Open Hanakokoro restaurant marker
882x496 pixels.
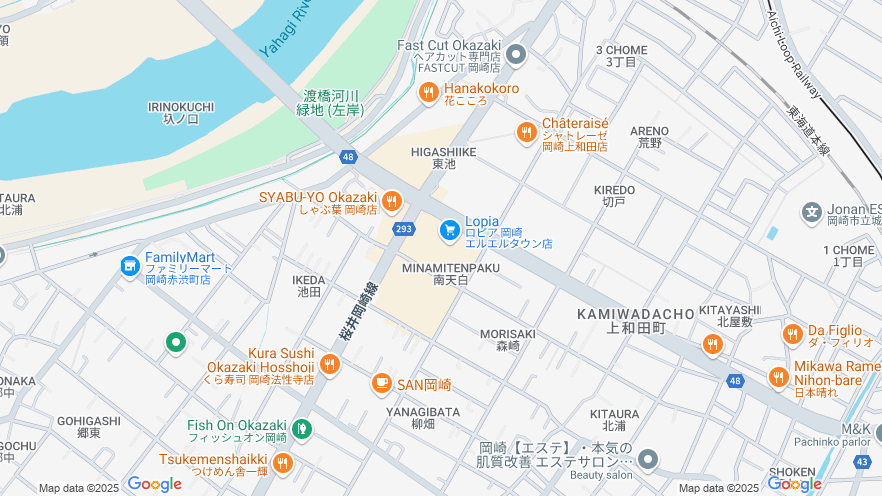pyautogui.click(x=428, y=93)
